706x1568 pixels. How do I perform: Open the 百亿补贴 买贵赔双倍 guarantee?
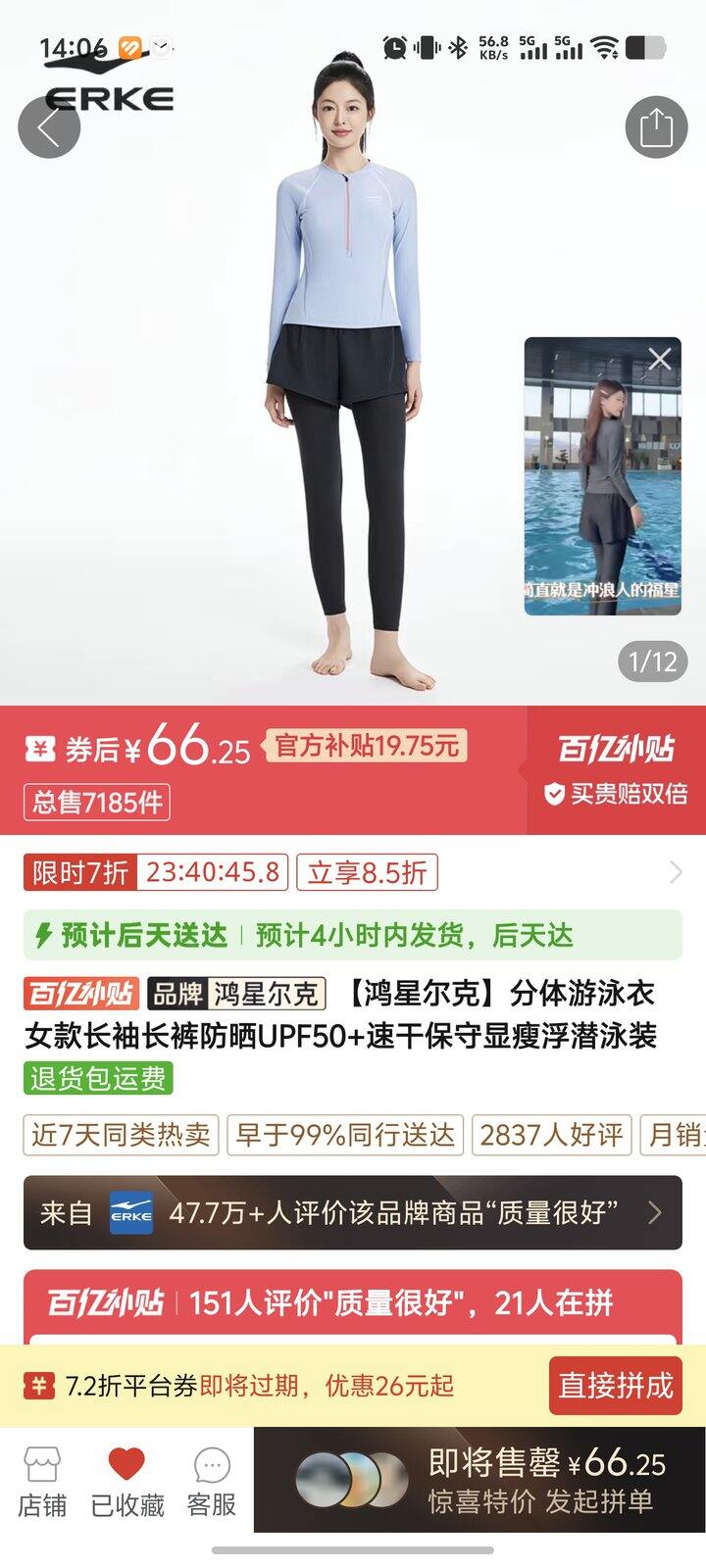(617, 770)
